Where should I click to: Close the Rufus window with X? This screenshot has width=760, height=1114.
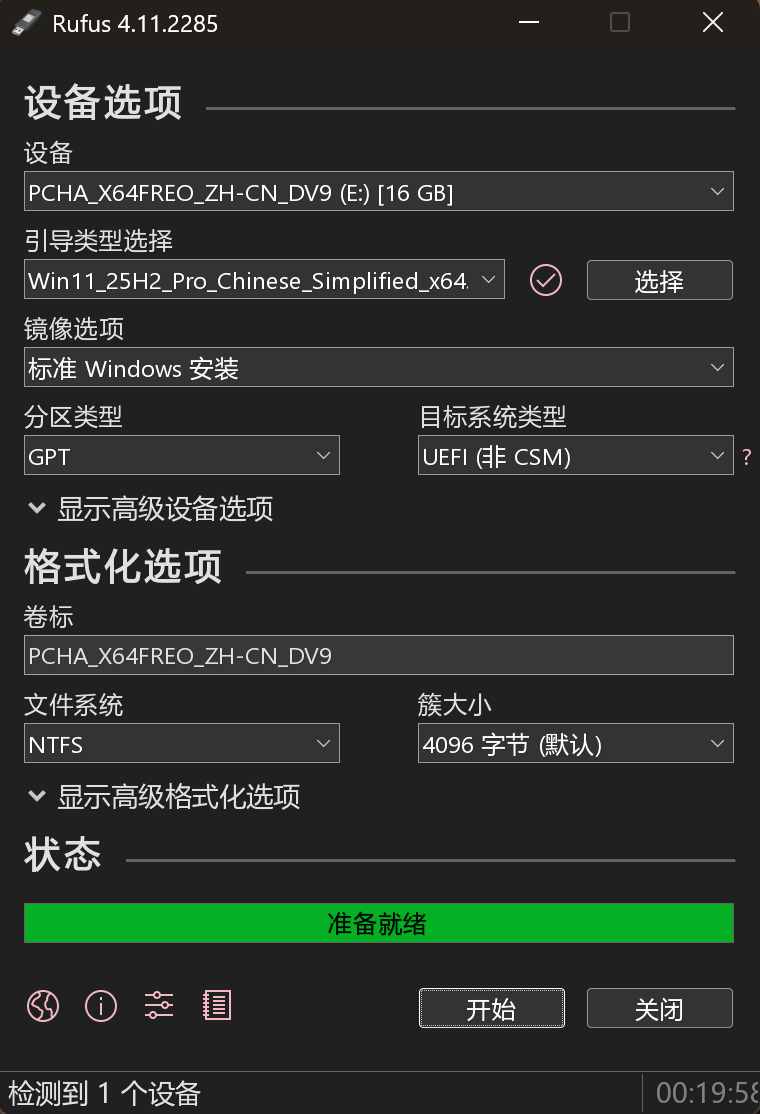click(712, 23)
